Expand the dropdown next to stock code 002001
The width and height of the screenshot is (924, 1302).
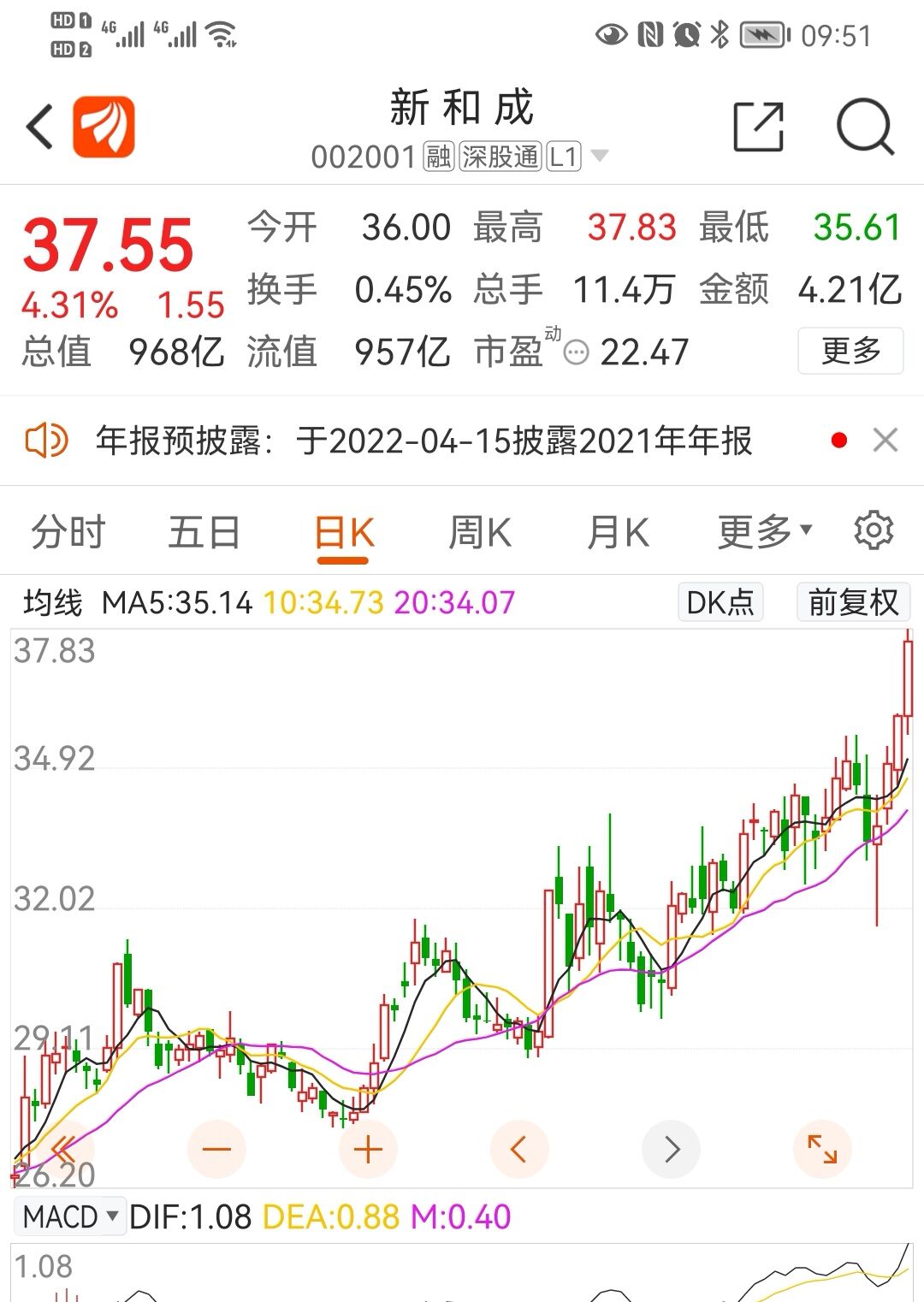tap(600, 156)
